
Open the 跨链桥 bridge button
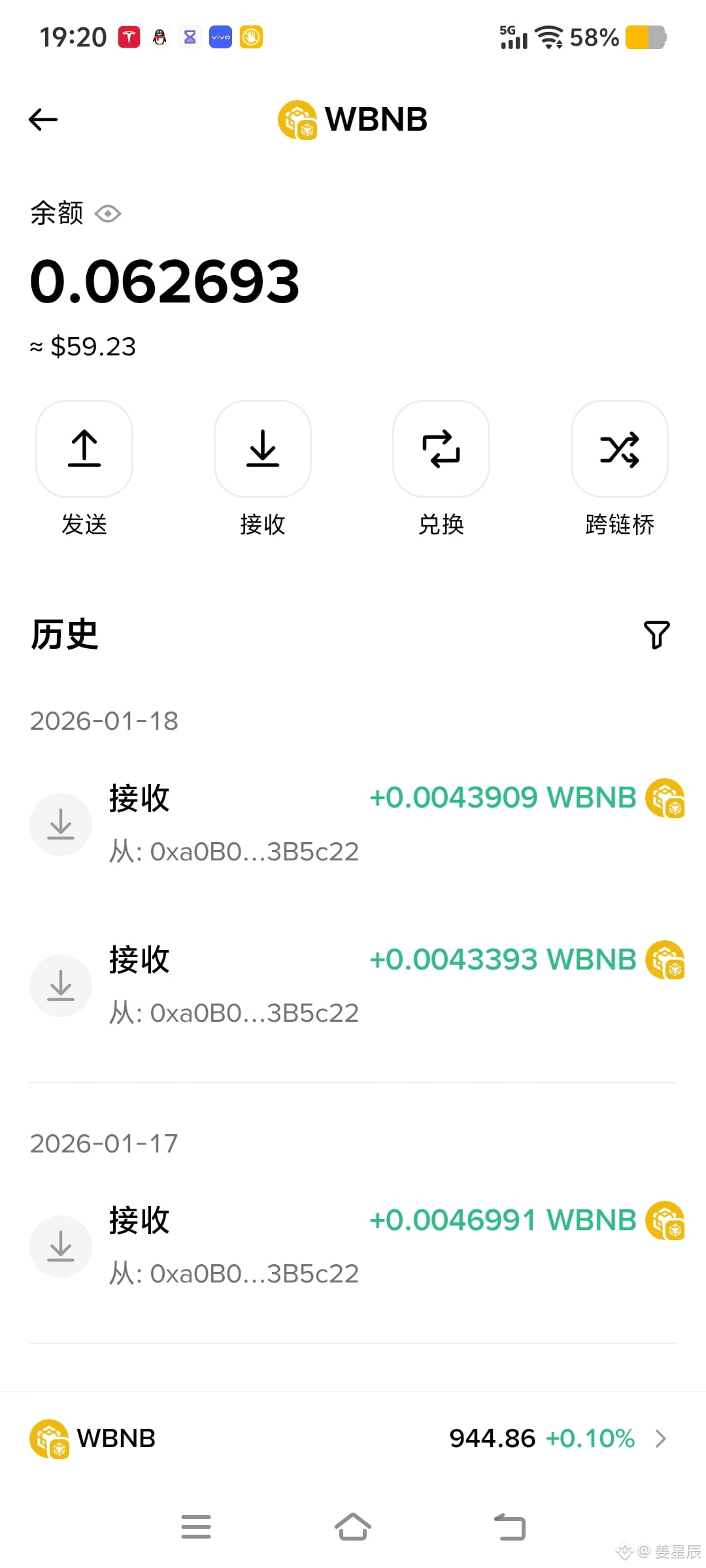pos(620,449)
